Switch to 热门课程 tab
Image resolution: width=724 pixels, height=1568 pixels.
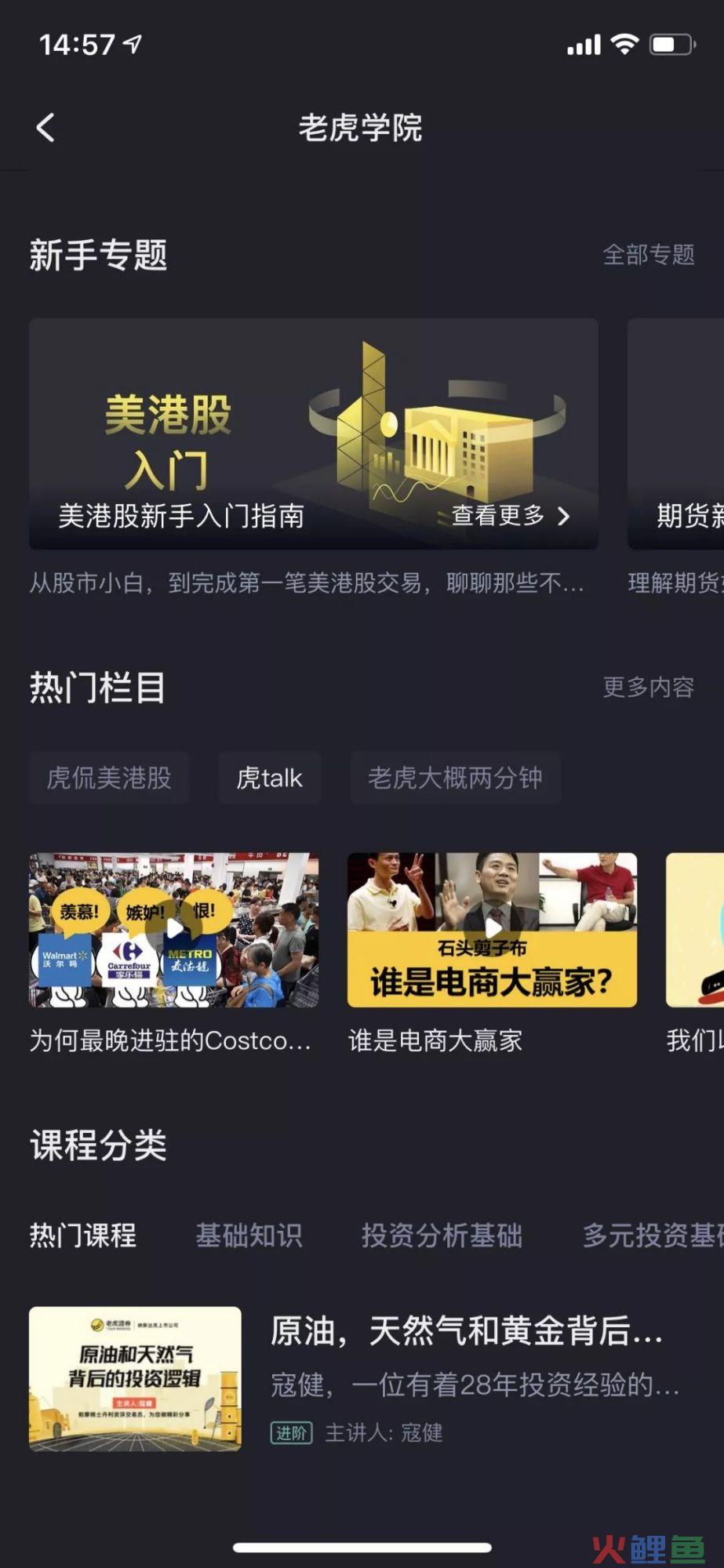[x=83, y=1236]
